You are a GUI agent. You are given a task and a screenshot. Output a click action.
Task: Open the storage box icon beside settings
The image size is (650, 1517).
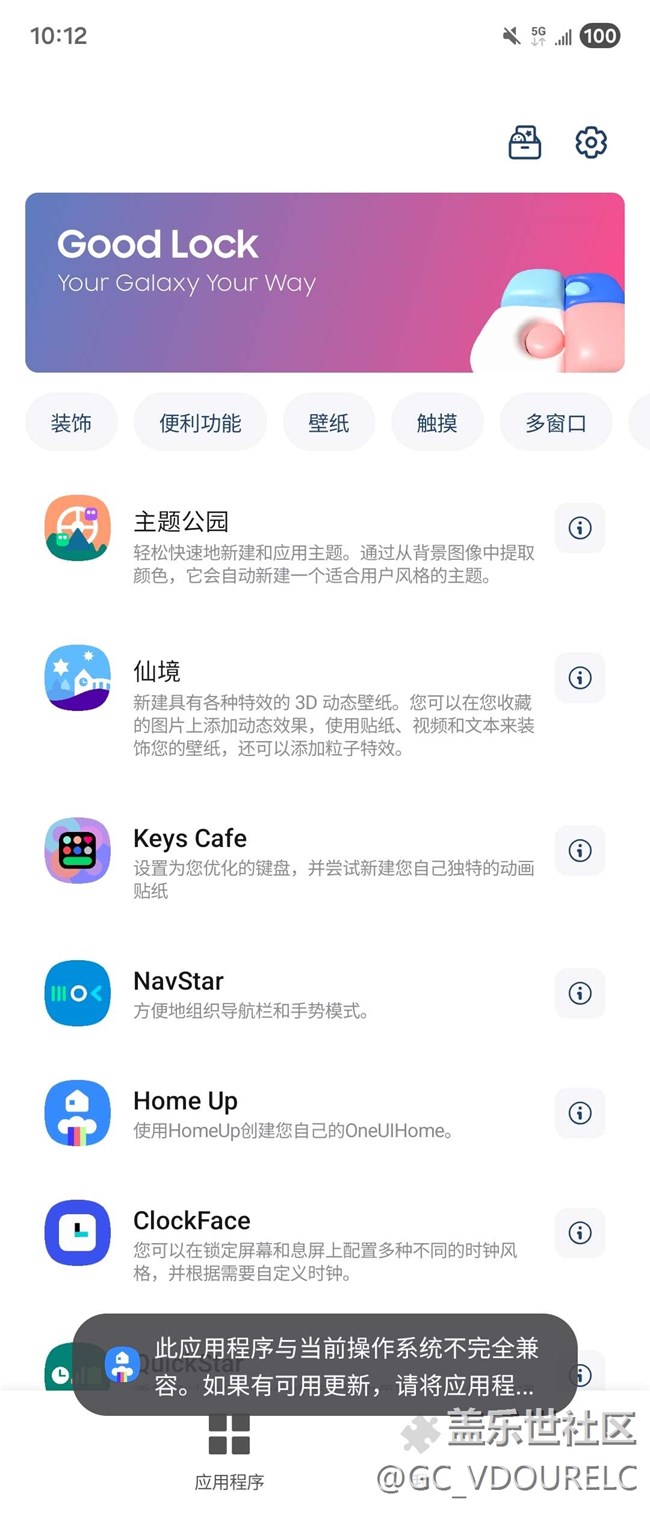(x=525, y=143)
